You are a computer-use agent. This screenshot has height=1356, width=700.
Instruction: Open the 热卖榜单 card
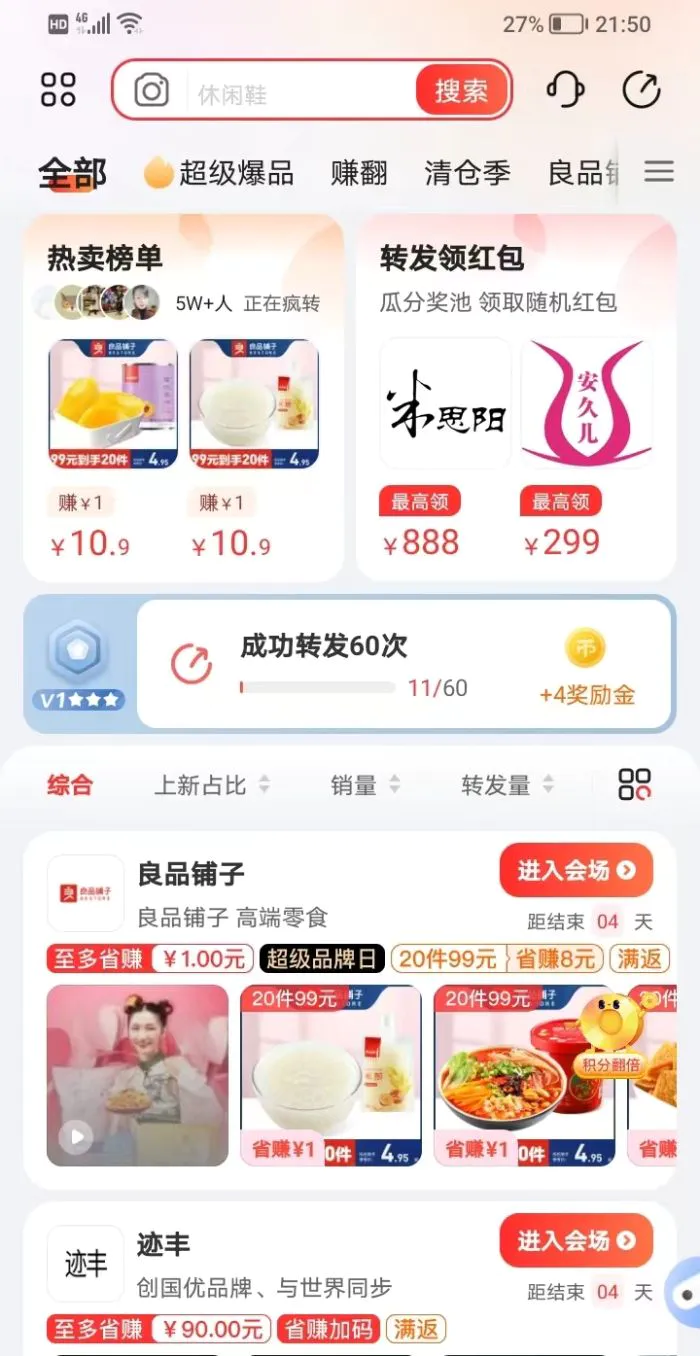[x=184, y=397]
